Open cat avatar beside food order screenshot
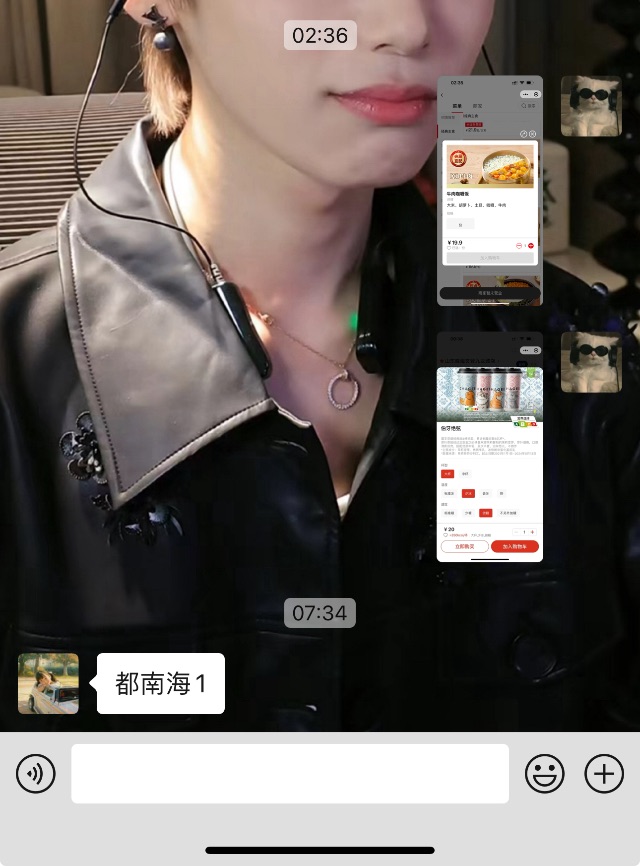 tap(590, 106)
